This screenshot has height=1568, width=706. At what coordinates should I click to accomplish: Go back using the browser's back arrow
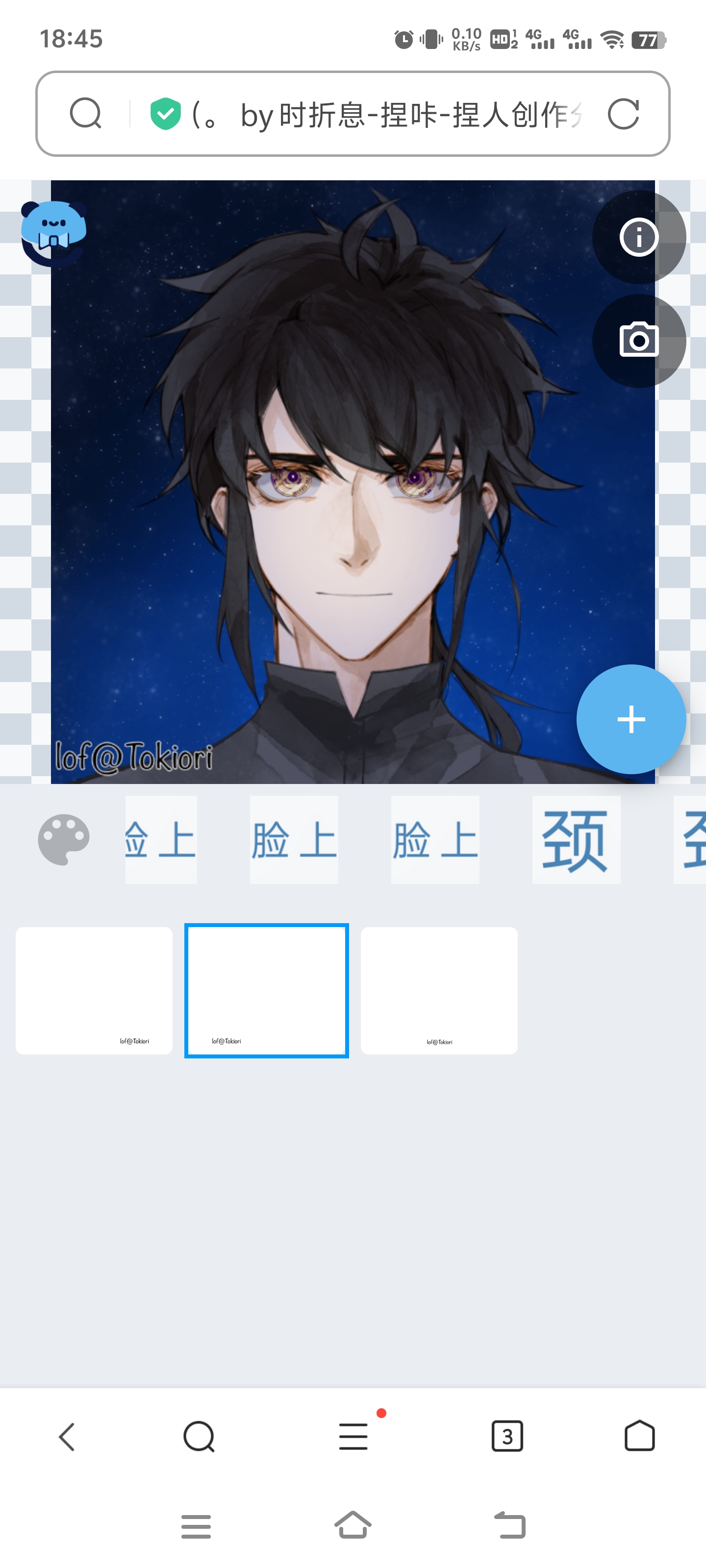coord(67,1437)
